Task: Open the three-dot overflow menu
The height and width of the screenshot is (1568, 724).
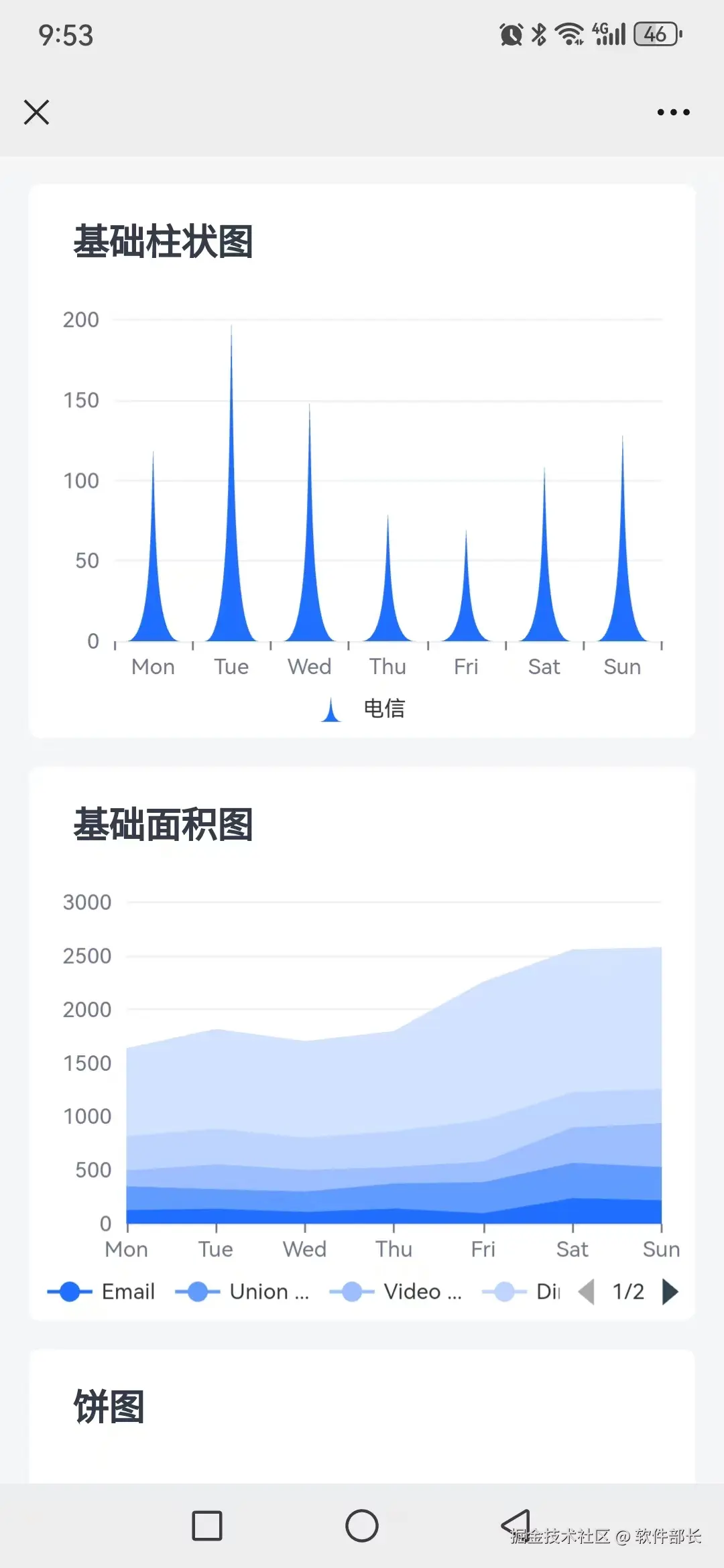Action: pyautogui.click(x=673, y=112)
